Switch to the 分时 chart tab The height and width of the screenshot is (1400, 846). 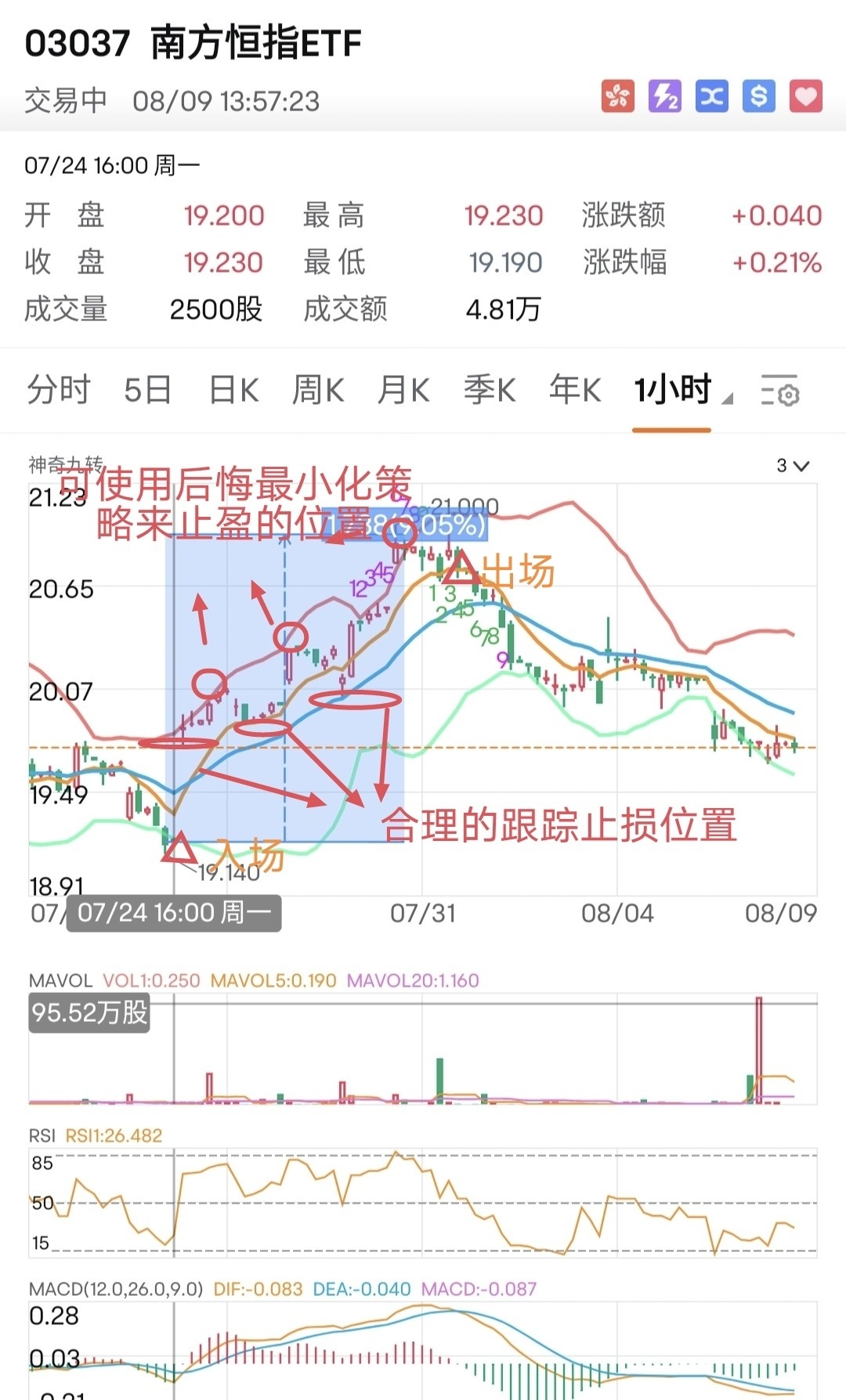(x=59, y=390)
